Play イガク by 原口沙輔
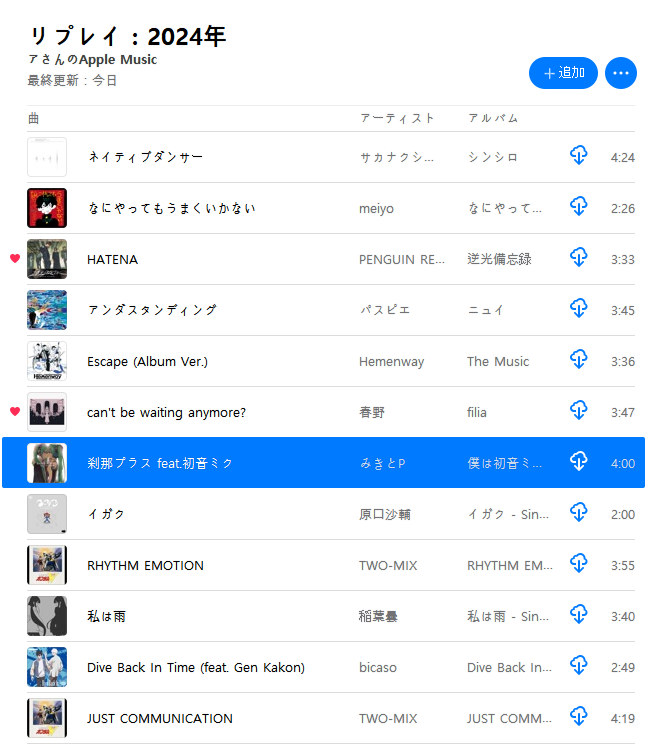Viewport: 668px width, 746px height. tap(106, 514)
